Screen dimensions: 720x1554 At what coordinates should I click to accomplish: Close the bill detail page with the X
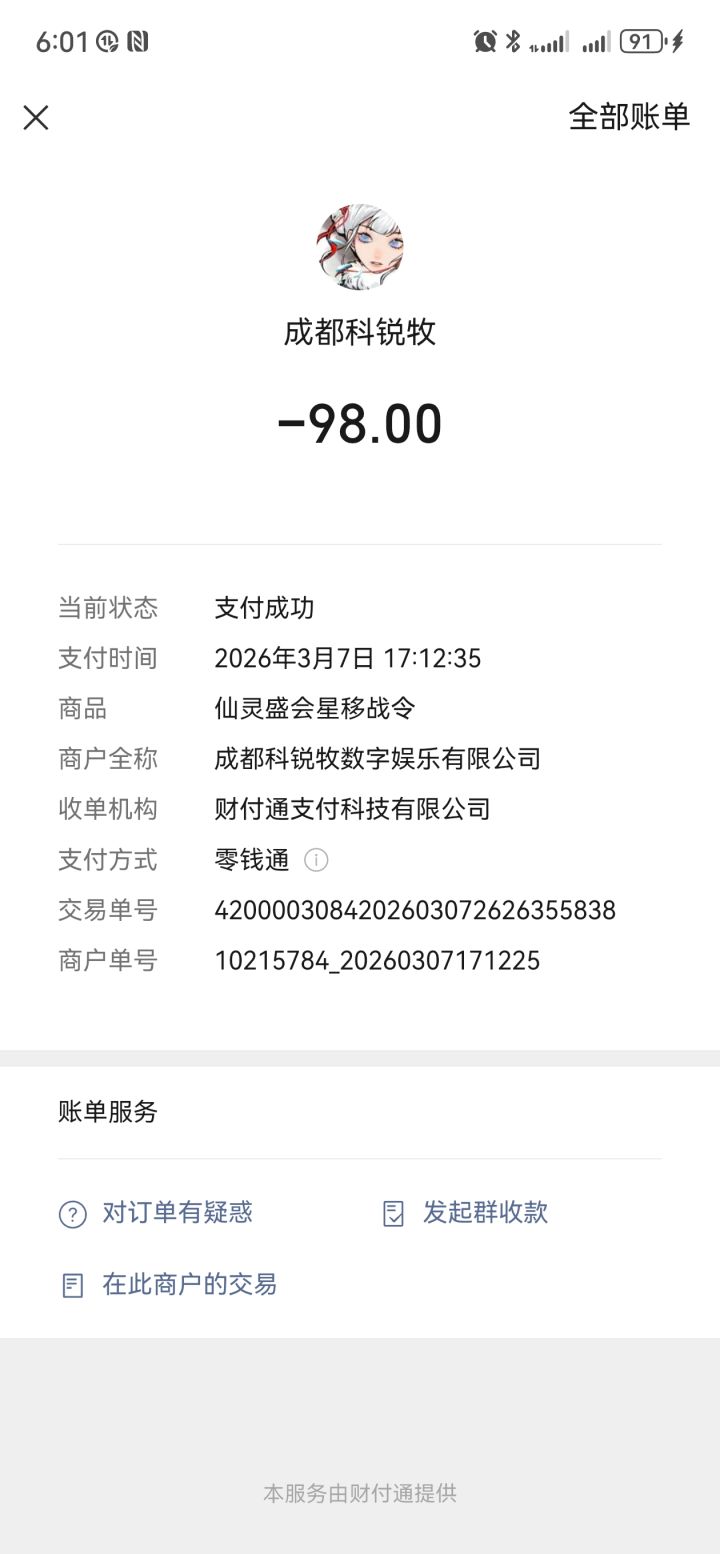point(36,117)
